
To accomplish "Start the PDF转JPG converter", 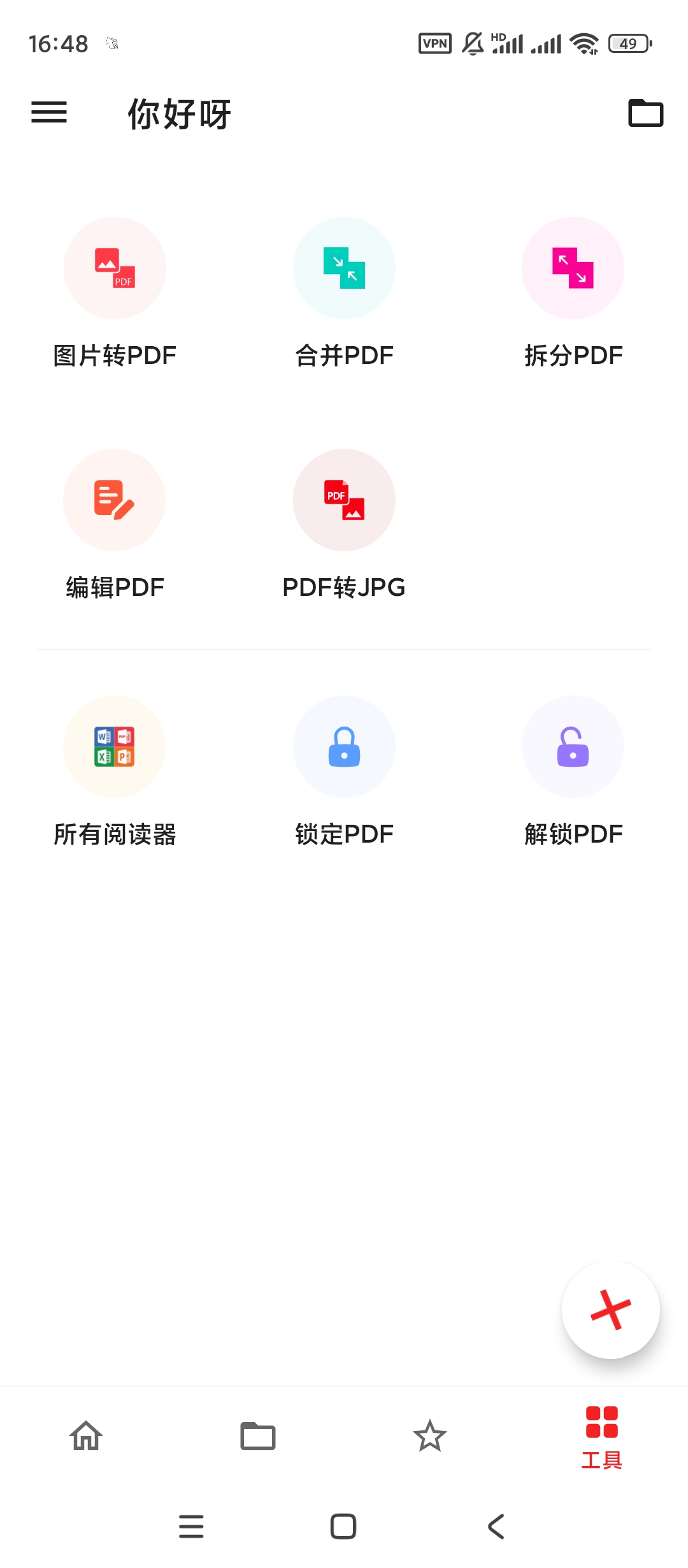I will coord(344,500).
